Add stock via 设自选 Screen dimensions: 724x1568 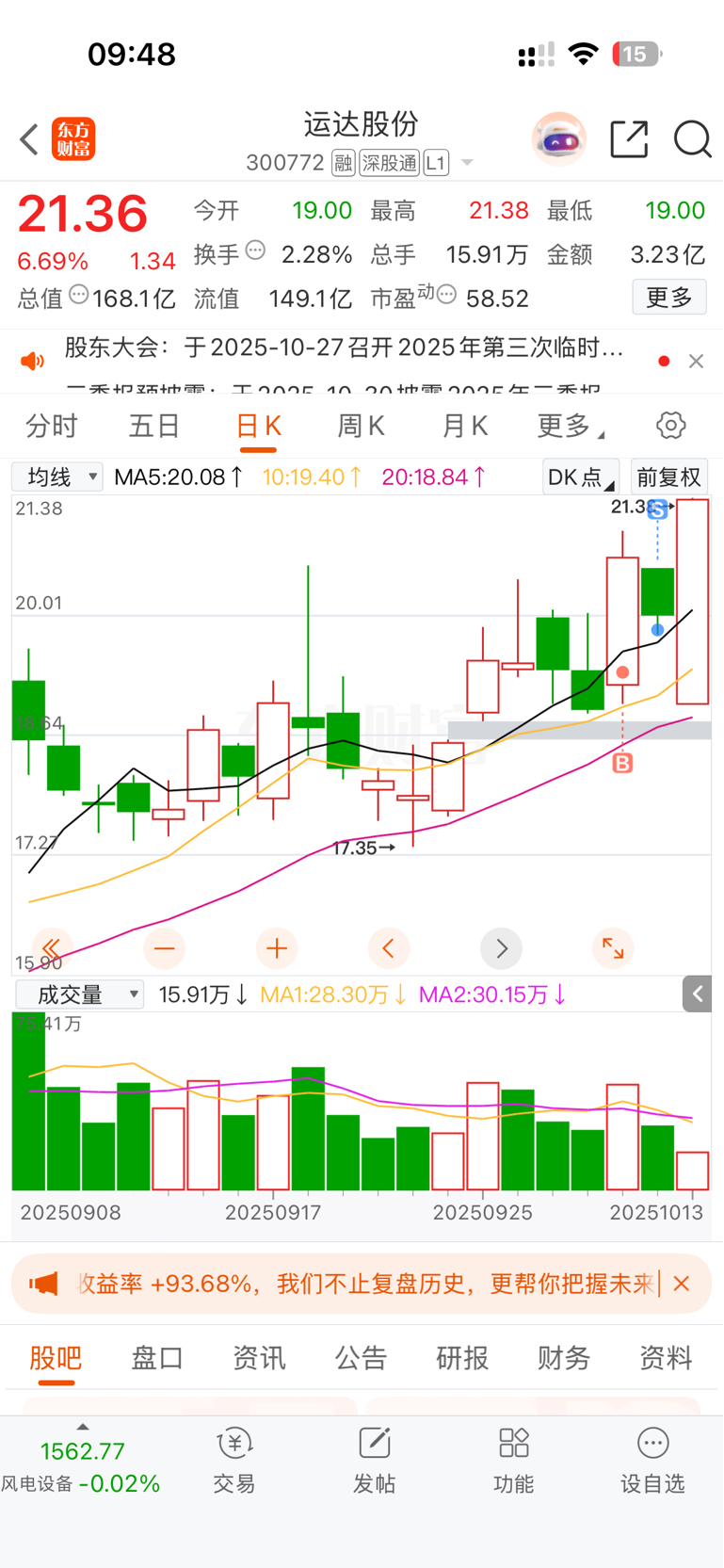coord(652,1460)
